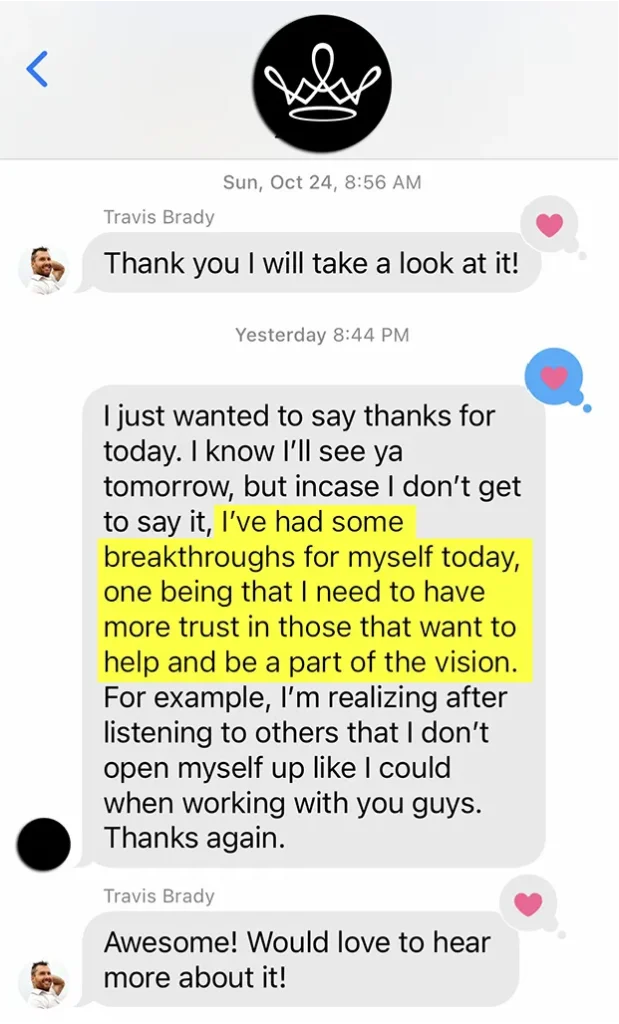Tap heart reaction on 'Awesome! Would love to hear' message
Viewport: 619px width, 1024px height.
click(529, 904)
